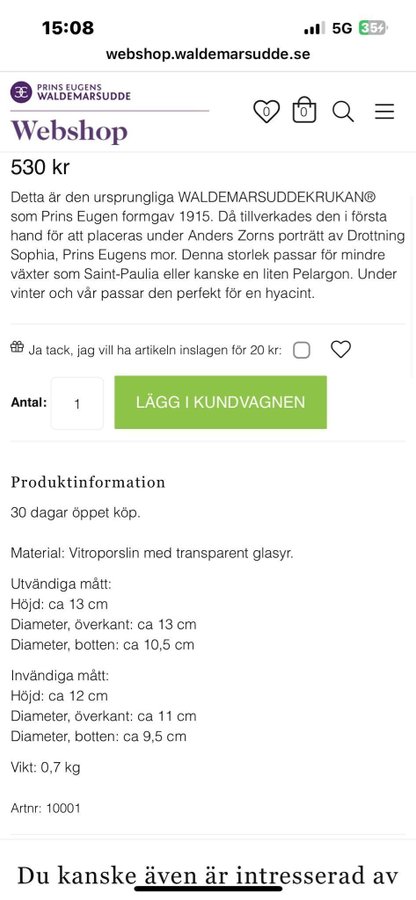Open the shopping bag cart

(304, 110)
